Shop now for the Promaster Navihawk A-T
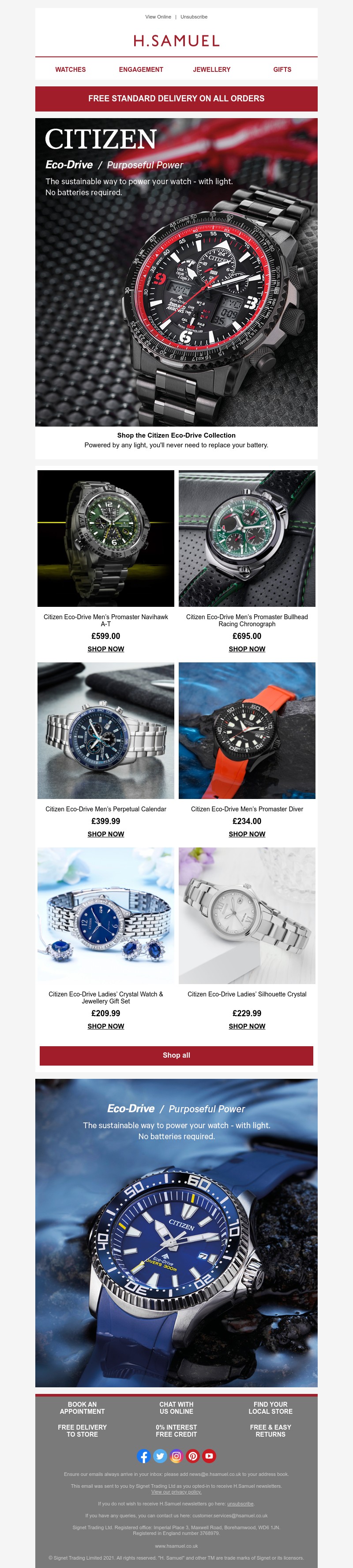353x1568 pixels. (x=105, y=649)
